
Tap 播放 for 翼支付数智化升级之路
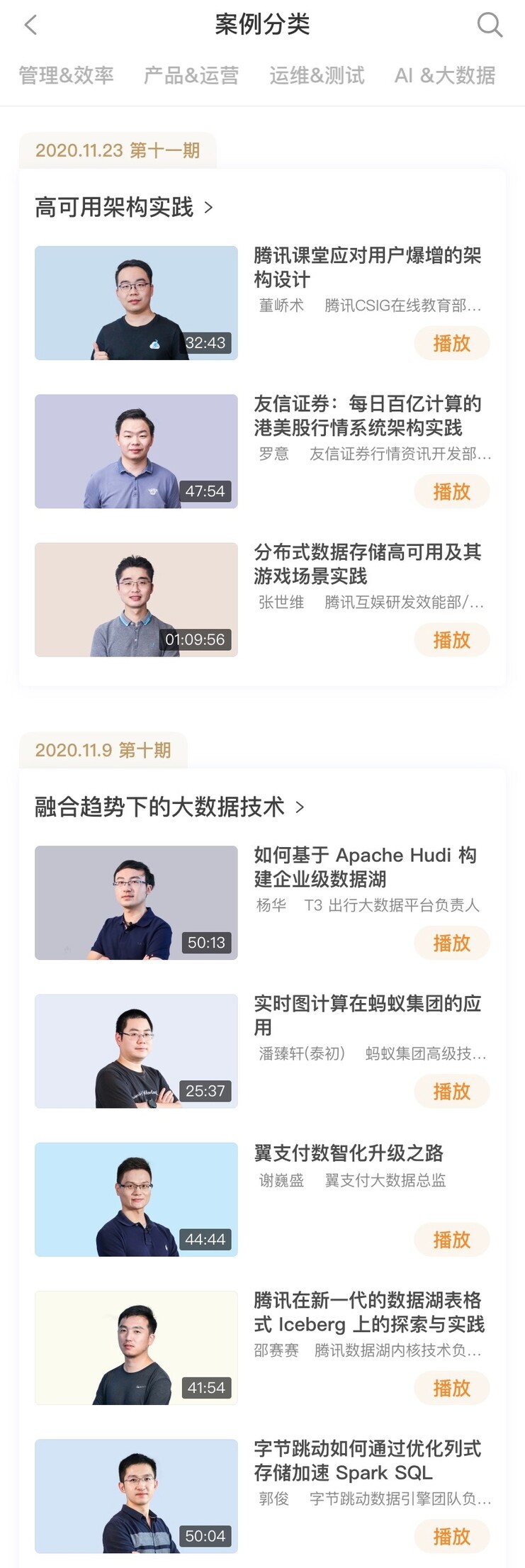(x=451, y=1239)
